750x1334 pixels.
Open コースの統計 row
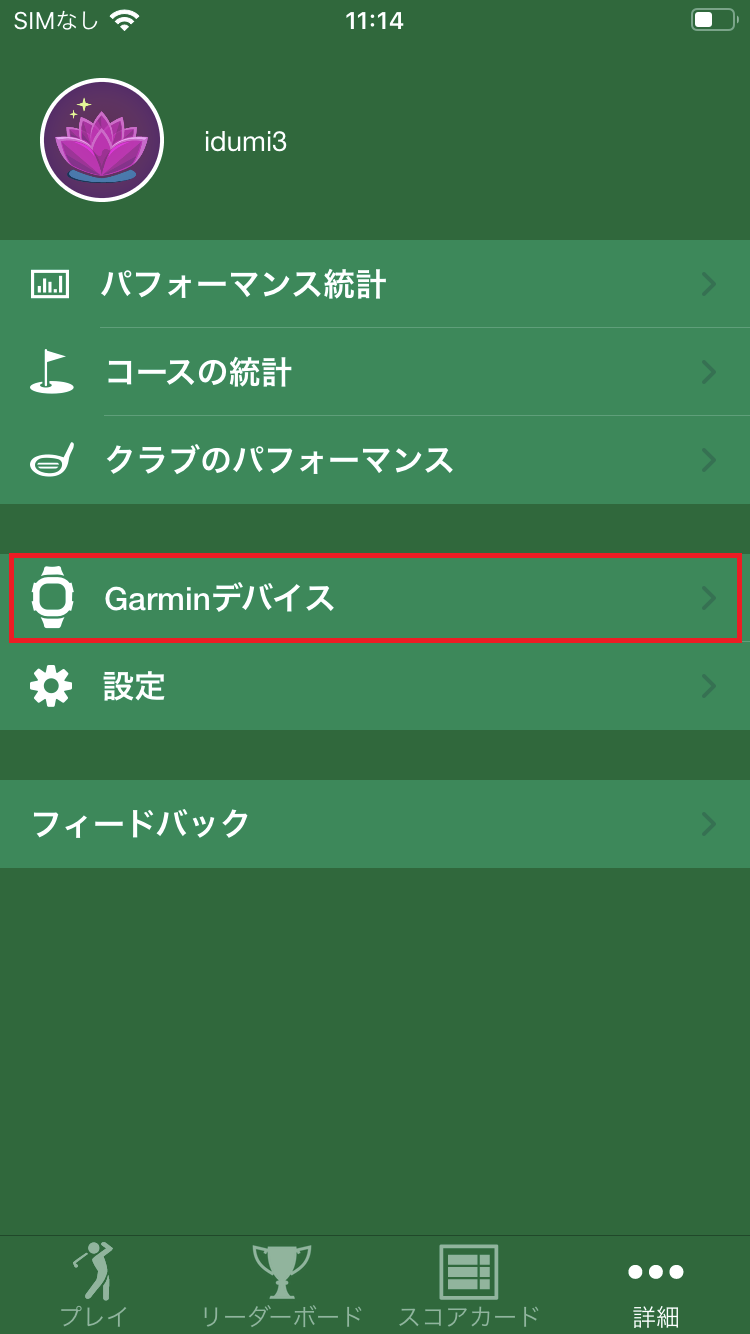click(x=375, y=372)
